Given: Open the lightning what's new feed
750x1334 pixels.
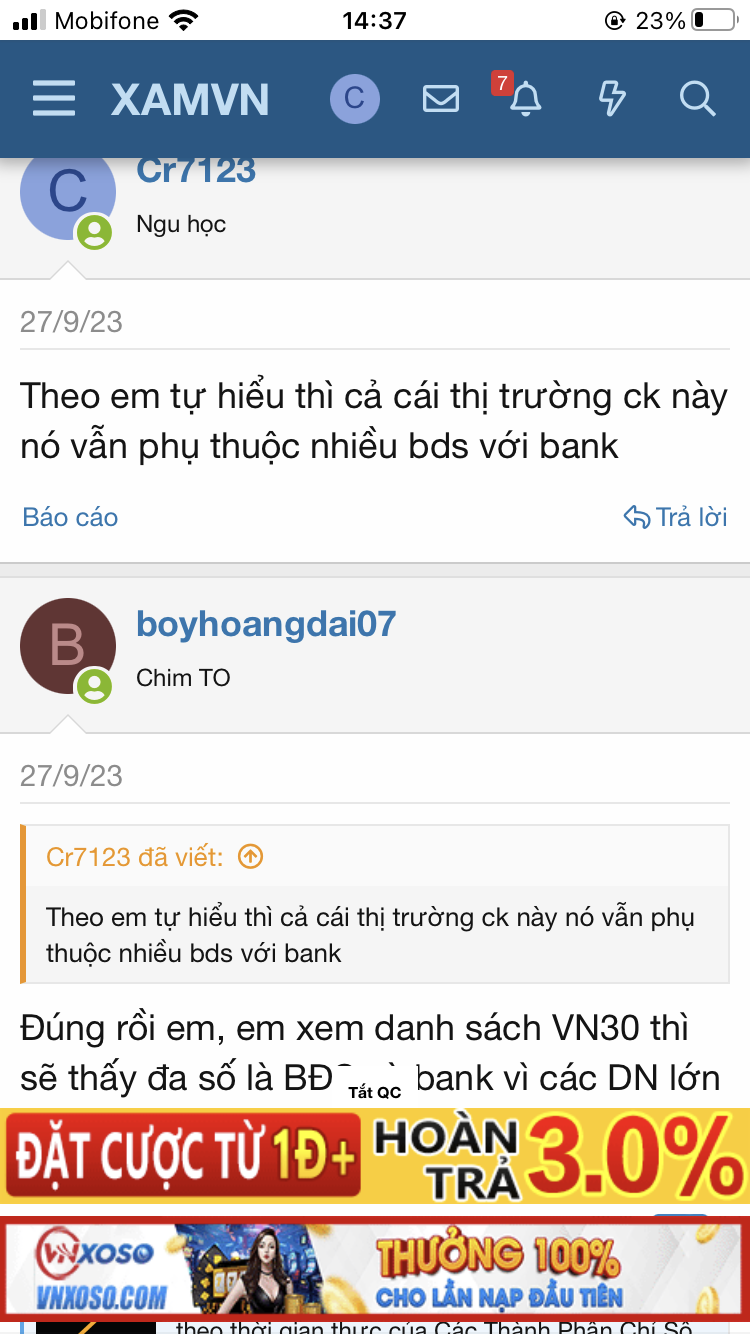Looking at the screenshot, I should coord(611,99).
